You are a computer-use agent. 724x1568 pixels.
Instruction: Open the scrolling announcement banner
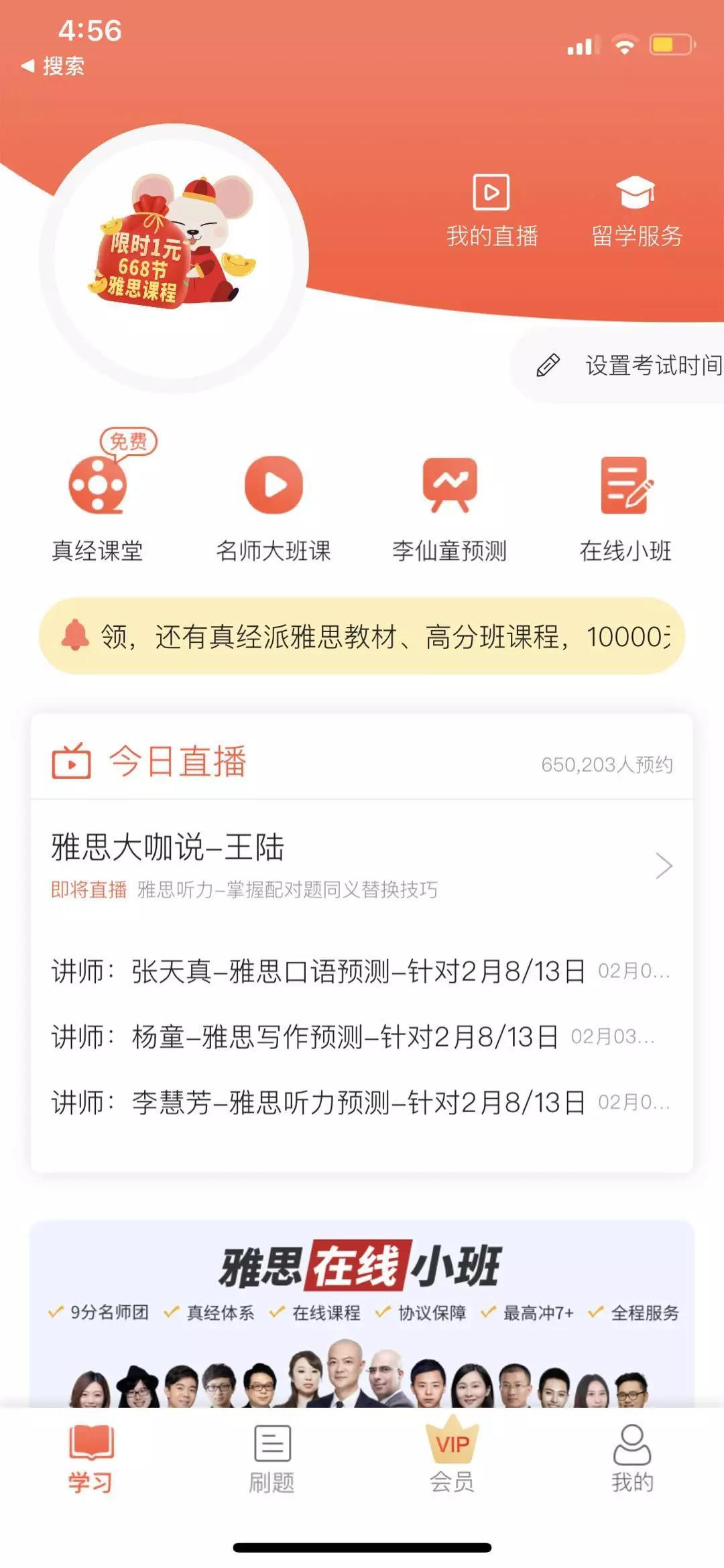362,636
